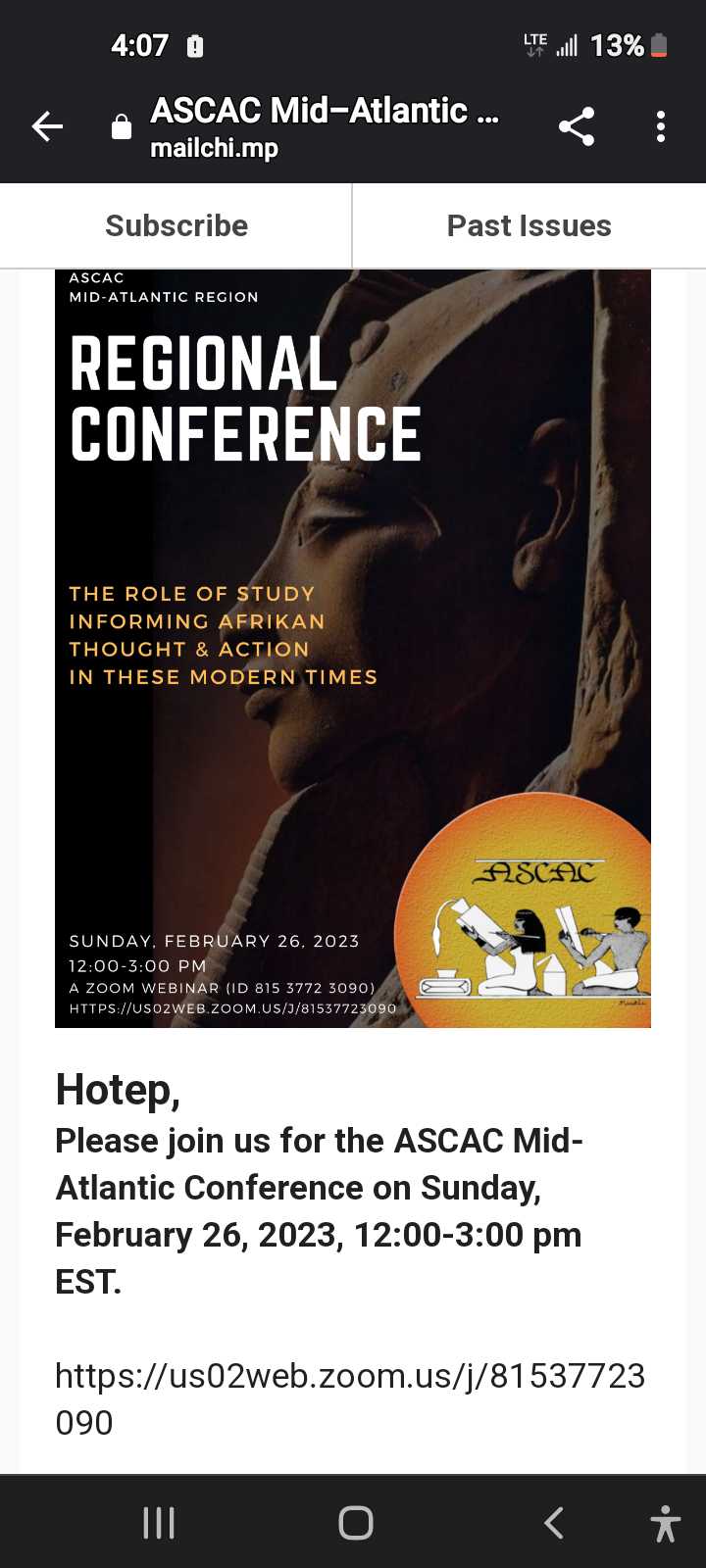Show recent apps
This screenshot has height=1568, width=706.
click(159, 1522)
